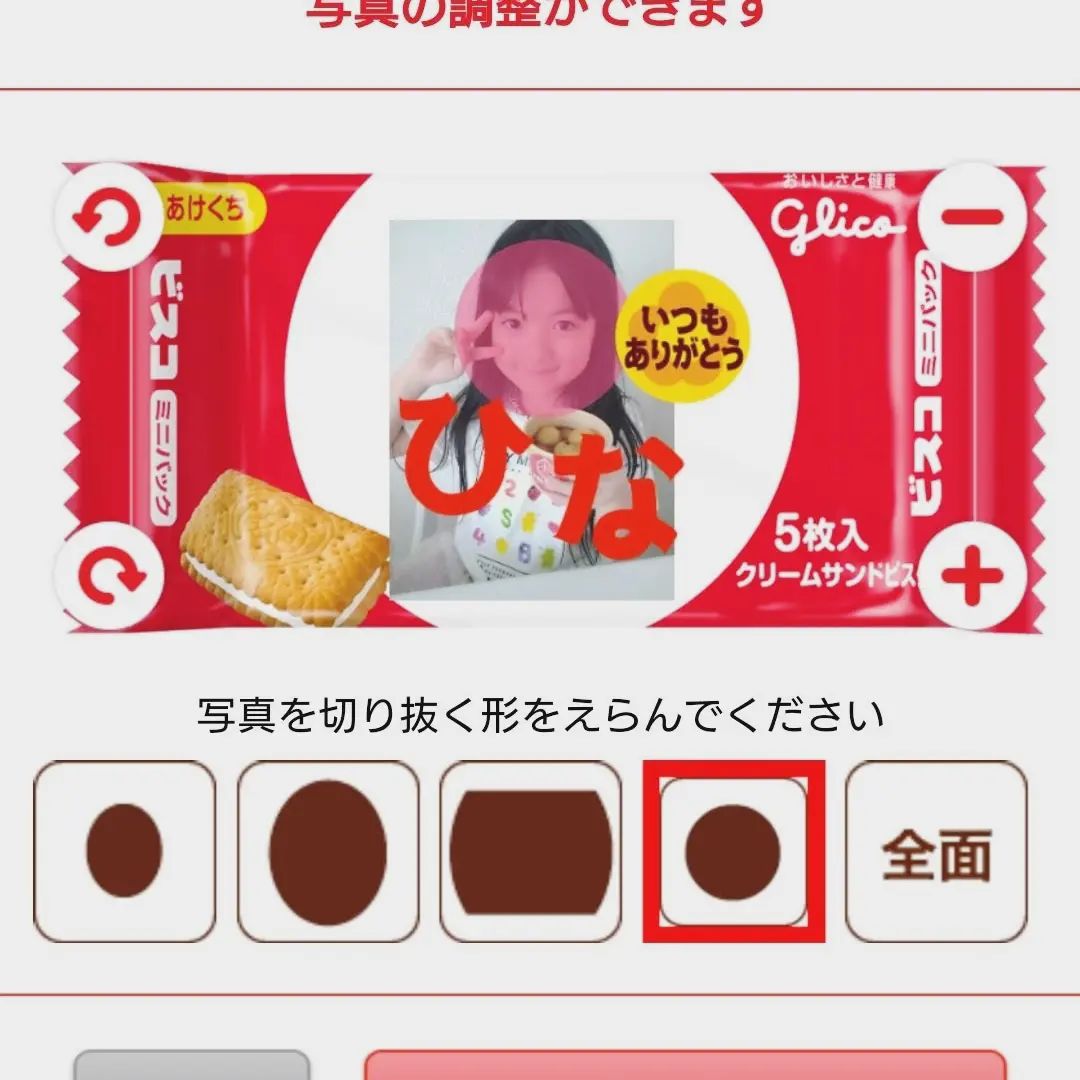Choose the large oval cutout shape
The image size is (1080, 1080).
328,851
